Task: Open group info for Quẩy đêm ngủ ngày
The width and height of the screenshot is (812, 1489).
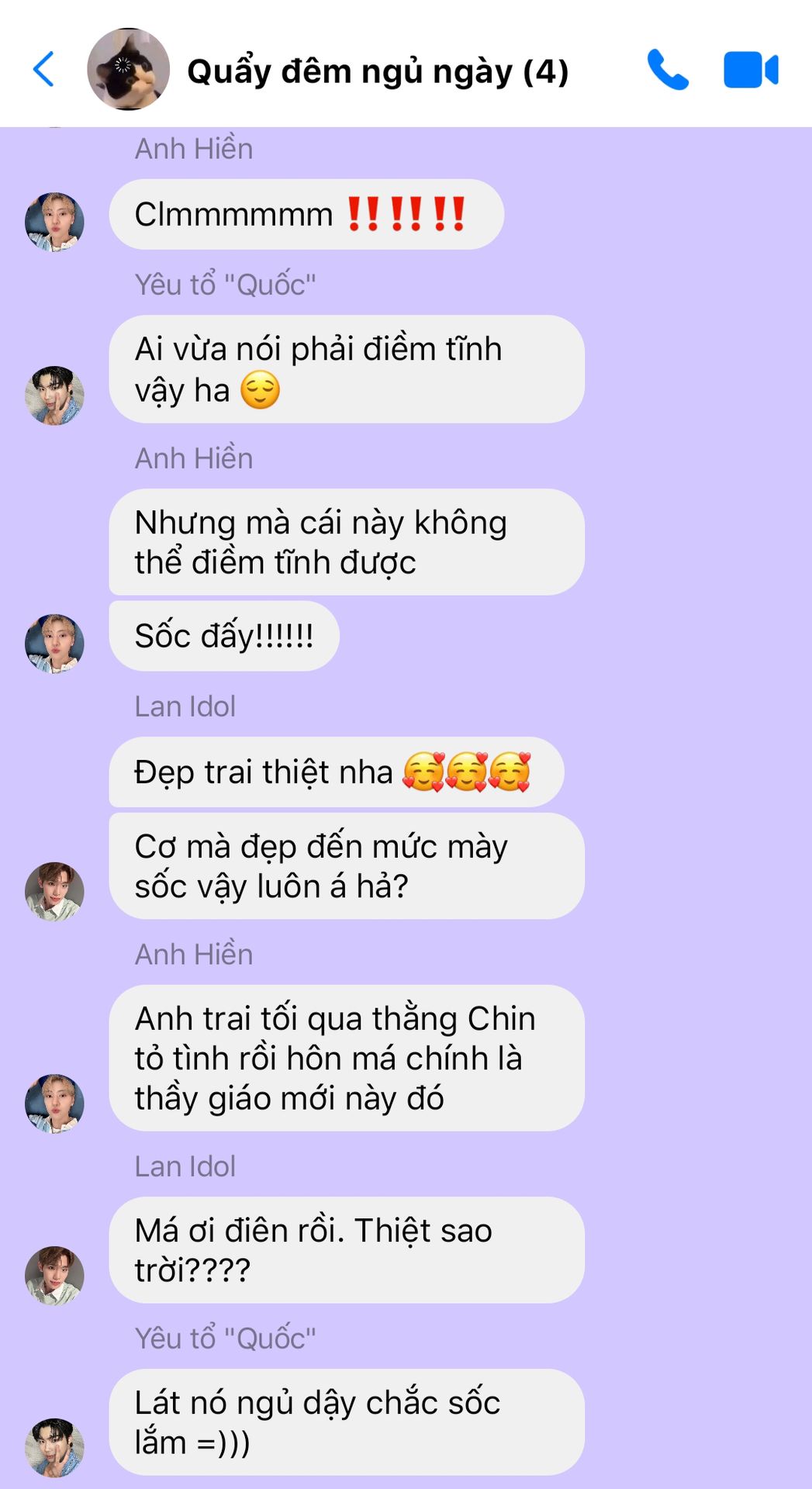Action: pyautogui.click(x=378, y=71)
